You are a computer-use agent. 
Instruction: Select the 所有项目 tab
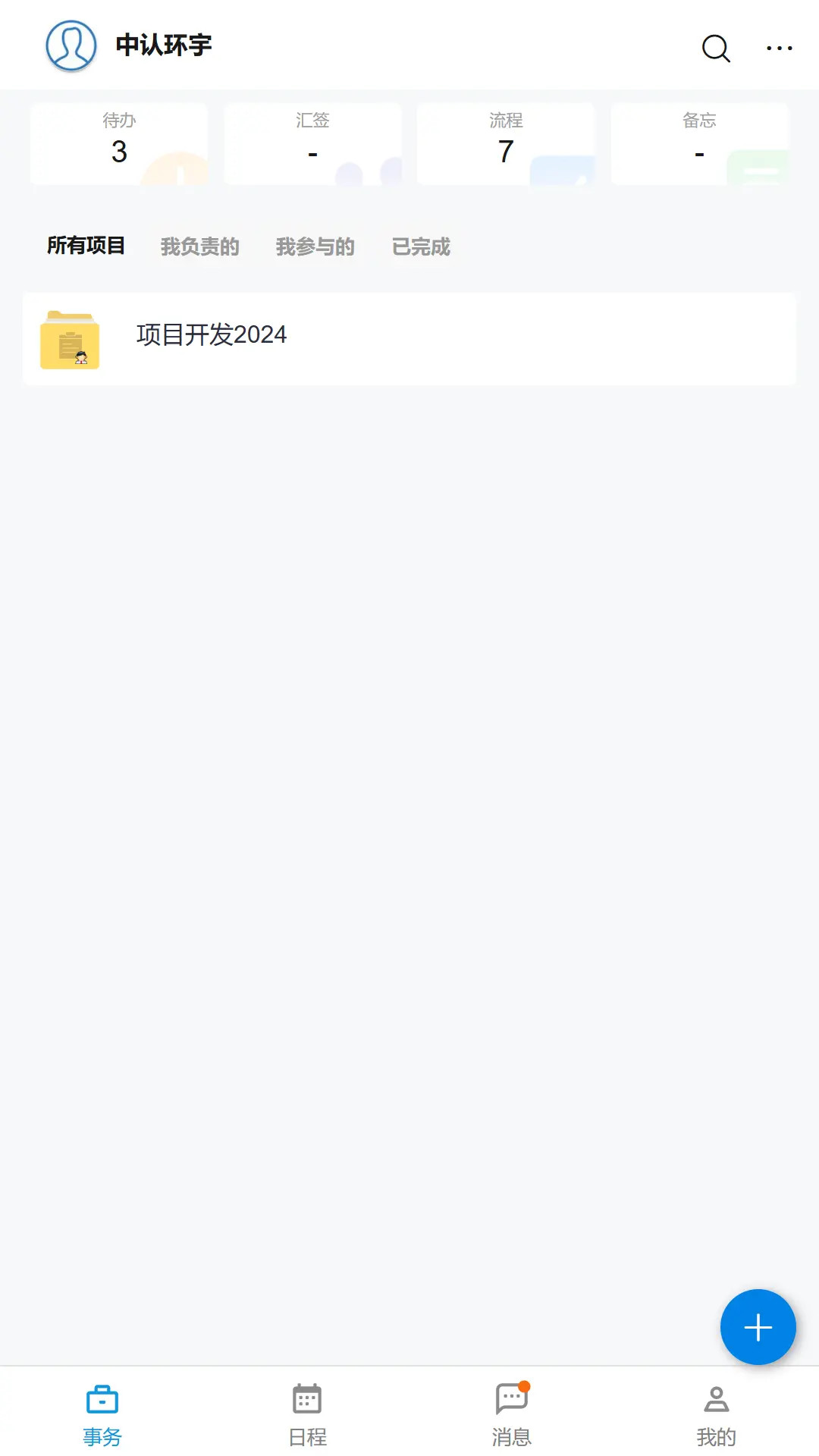click(x=86, y=246)
